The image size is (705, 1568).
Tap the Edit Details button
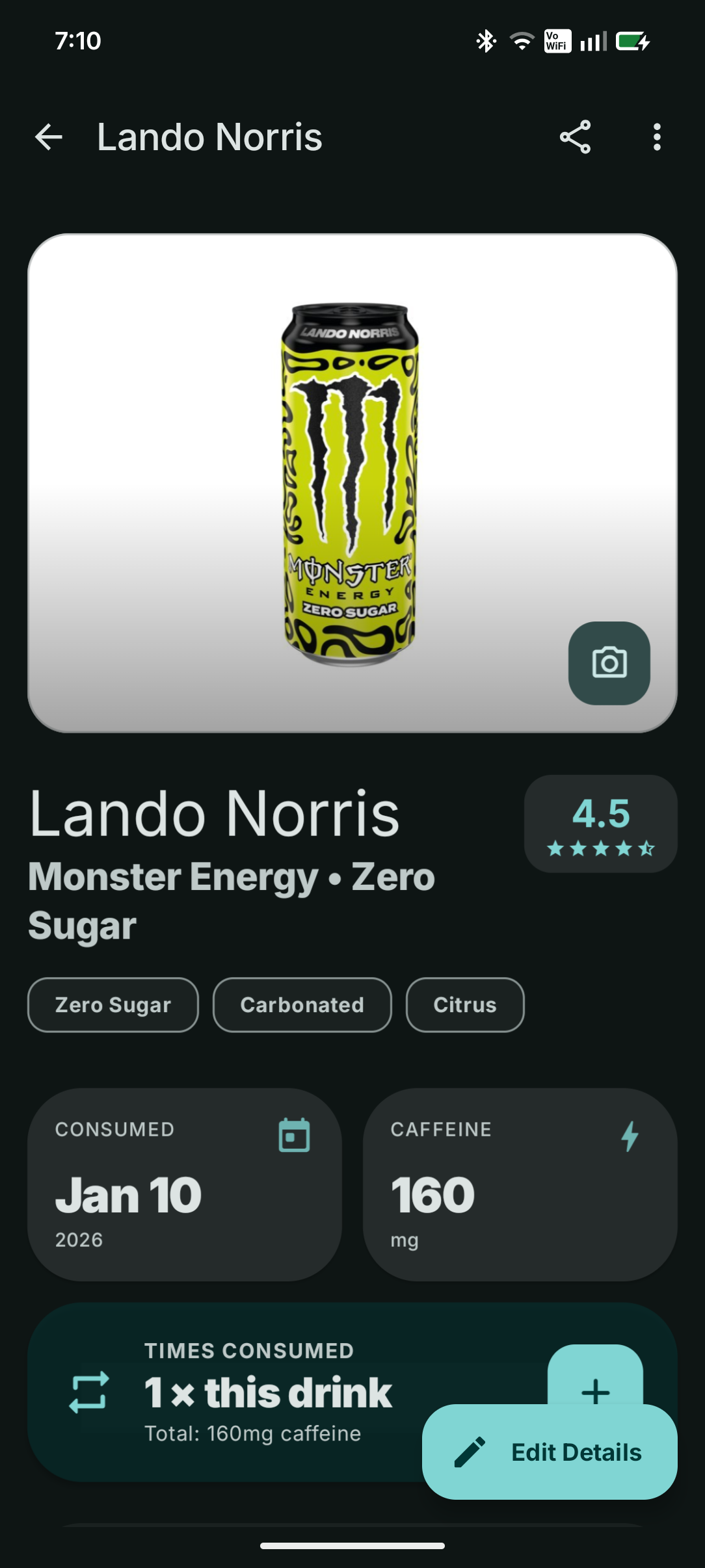click(550, 1452)
